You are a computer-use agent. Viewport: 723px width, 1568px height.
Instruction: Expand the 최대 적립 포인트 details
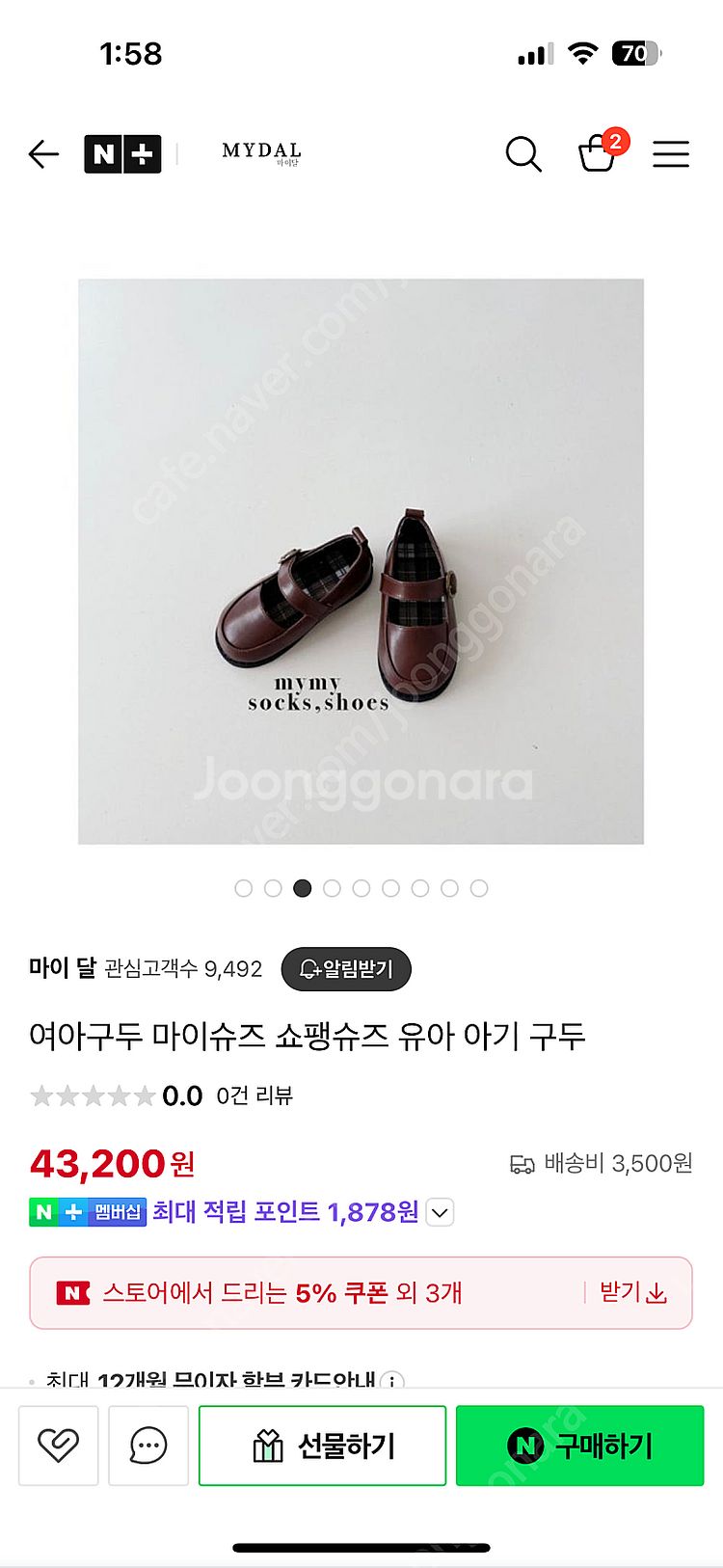(441, 1212)
